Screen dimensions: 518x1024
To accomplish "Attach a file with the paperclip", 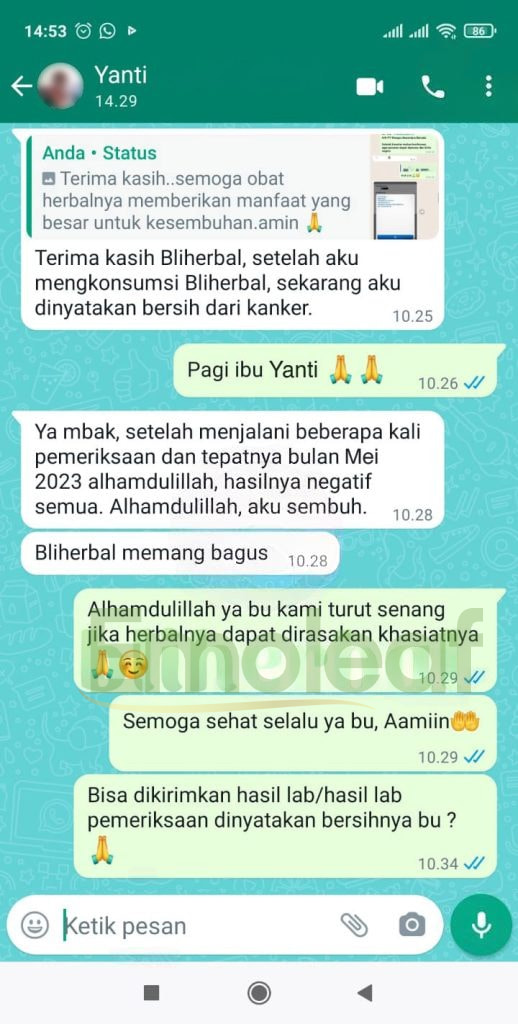I will coord(355,925).
